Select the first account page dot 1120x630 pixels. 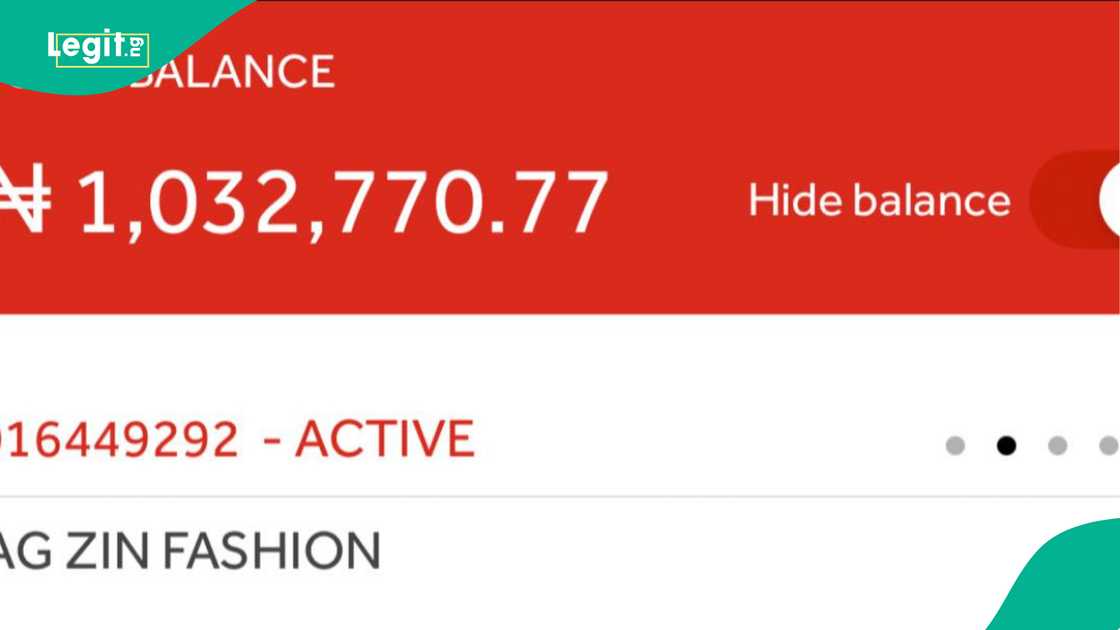pos(955,445)
